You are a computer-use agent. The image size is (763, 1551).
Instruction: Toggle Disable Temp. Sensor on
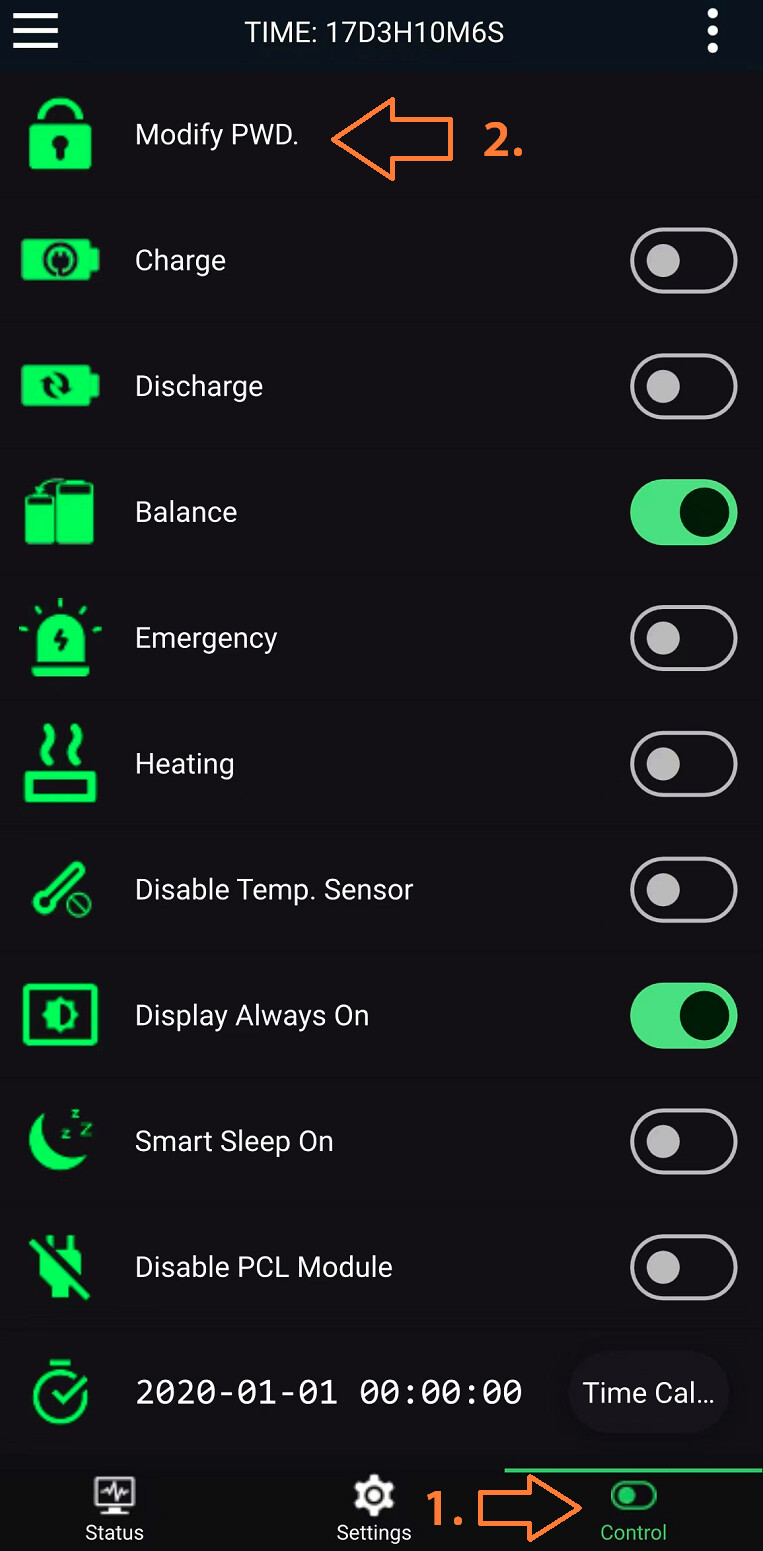[683, 890]
